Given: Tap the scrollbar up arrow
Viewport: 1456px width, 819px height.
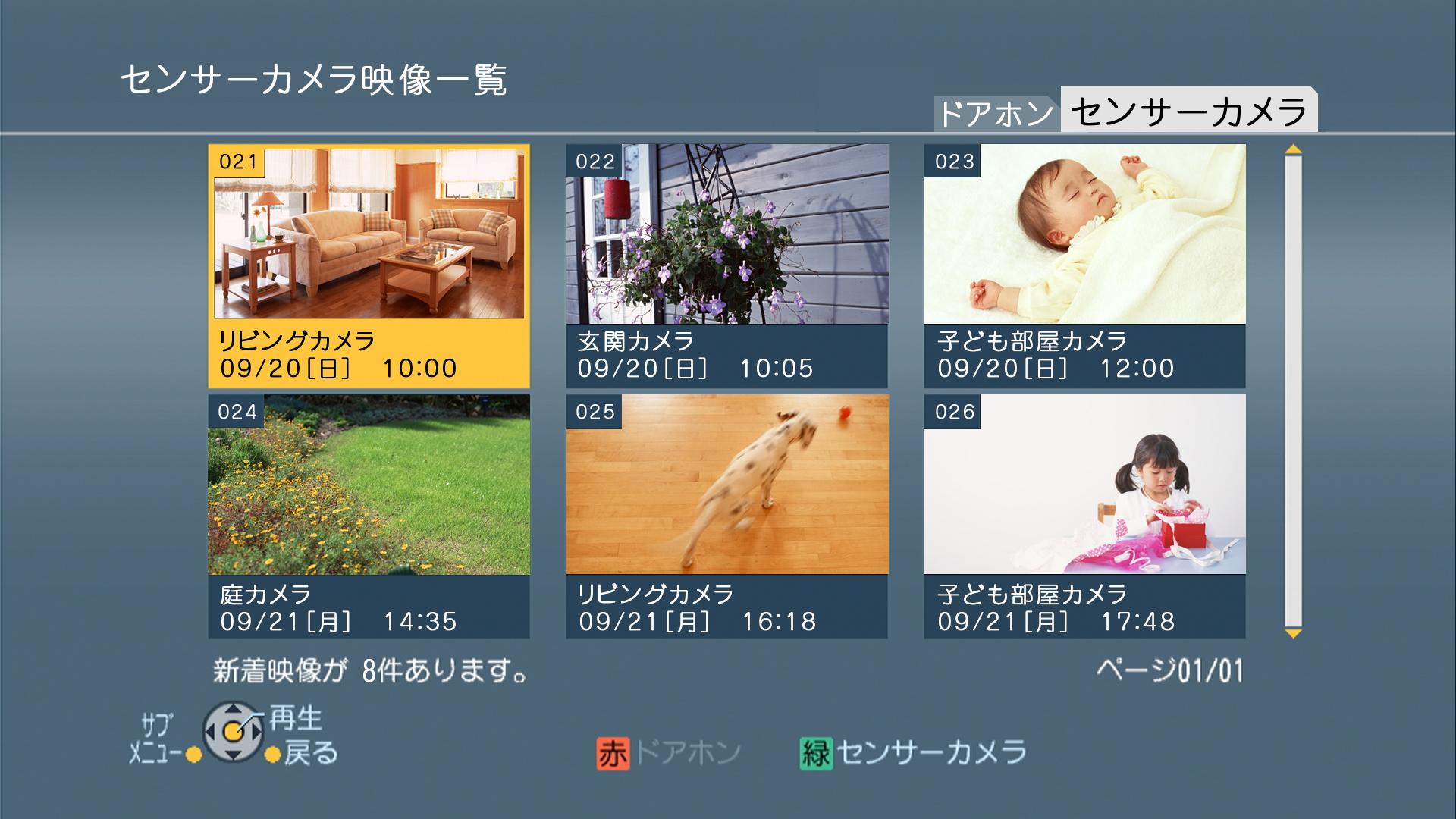Looking at the screenshot, I should [1293, 150].
